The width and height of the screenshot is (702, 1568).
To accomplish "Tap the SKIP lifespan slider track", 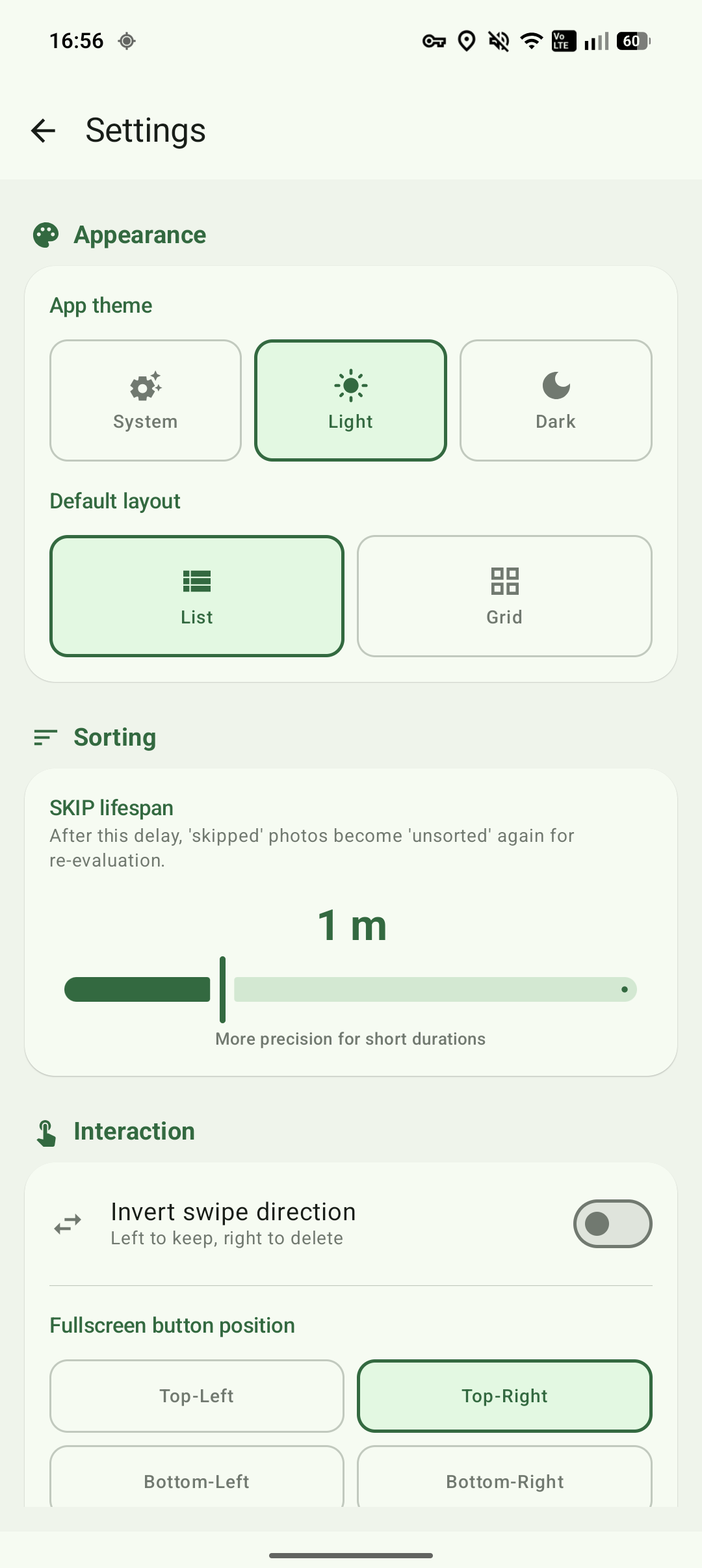I will click(350, 989).
